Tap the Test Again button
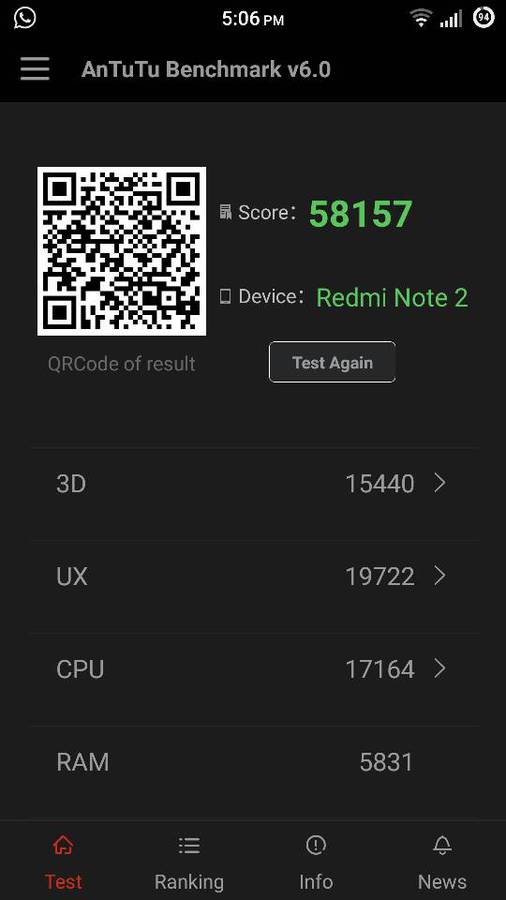This screenshot has width=506, height=900. (x=332, y=362)
